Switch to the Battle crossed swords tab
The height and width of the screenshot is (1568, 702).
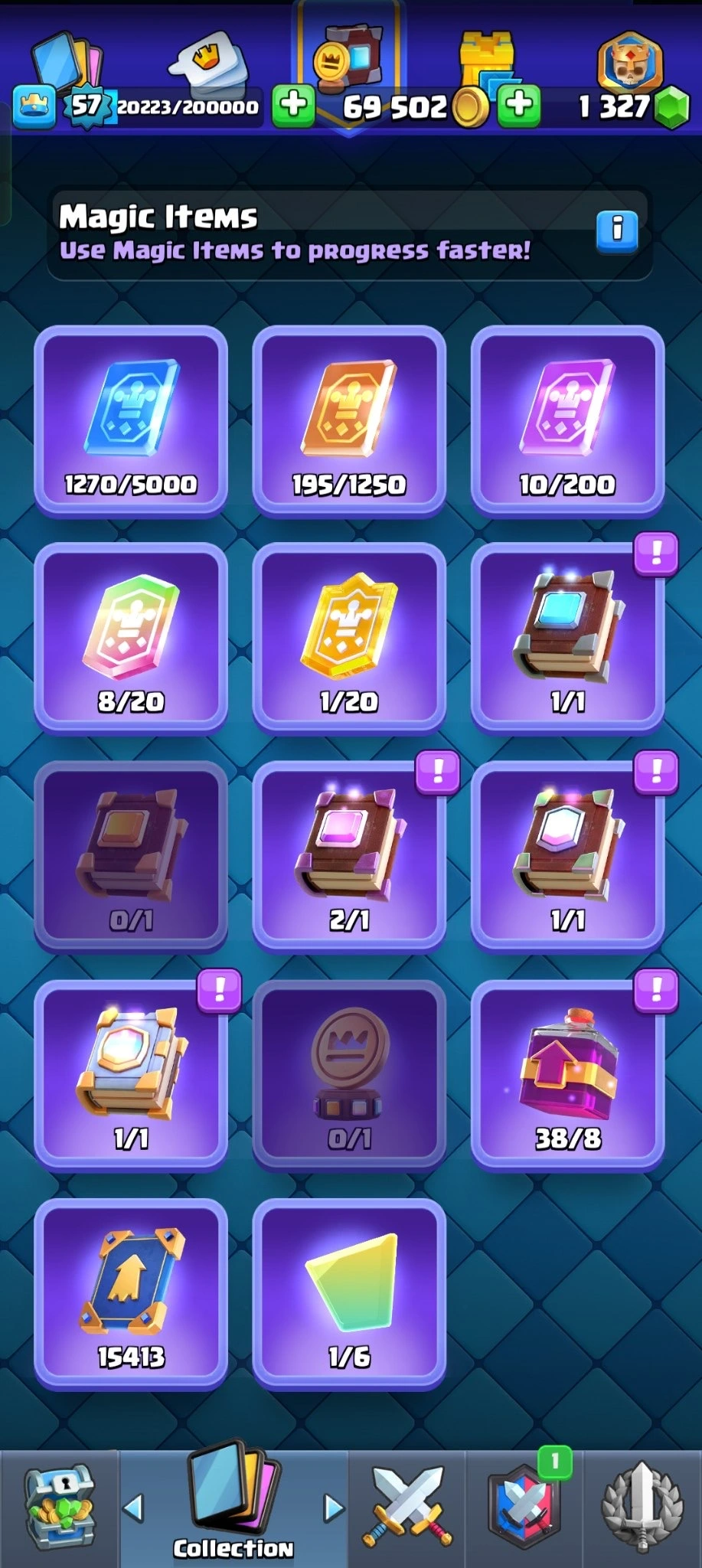click(407, 1508)
